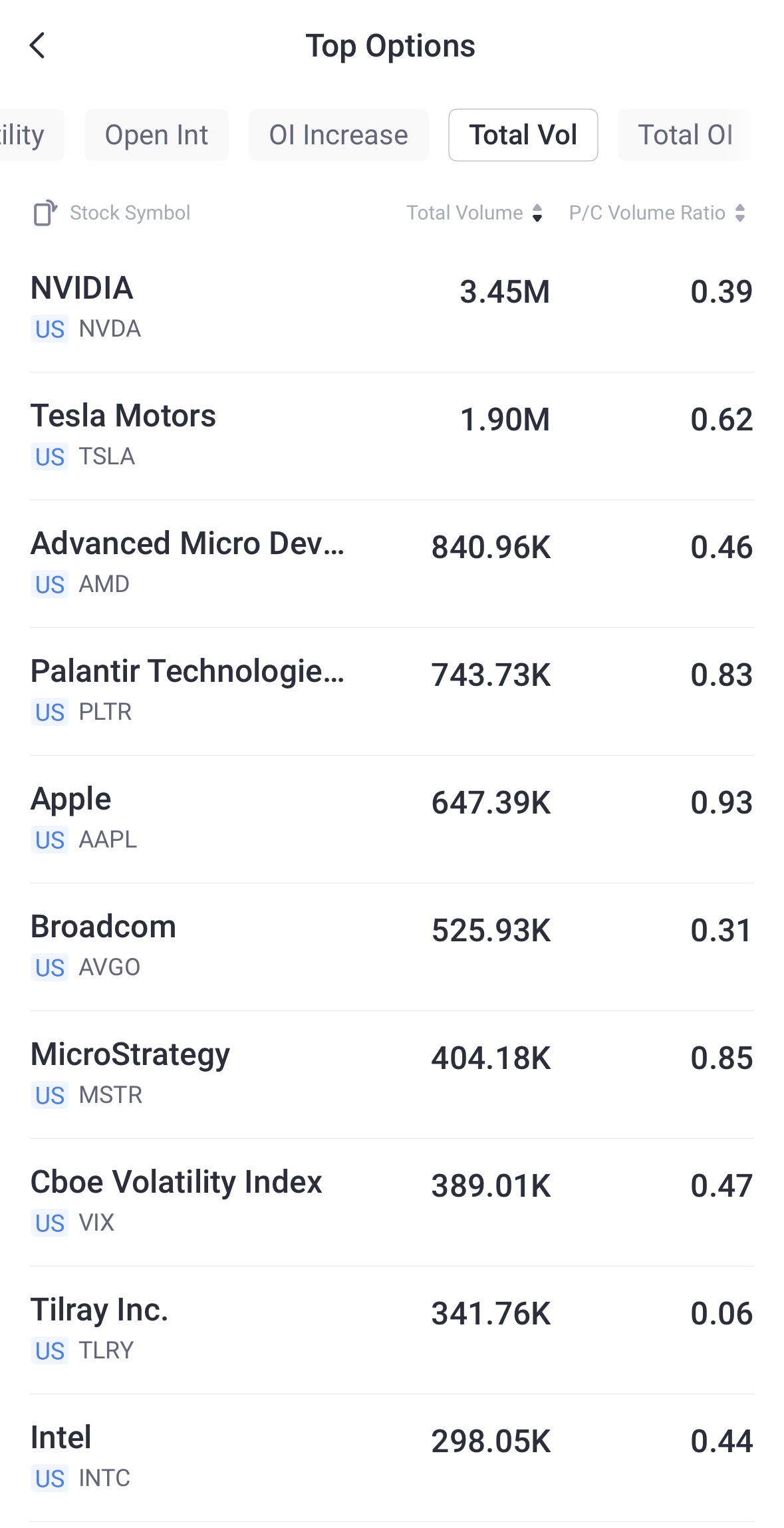This screenshot has height=1528, width=784.
Task: Tap the Tesla Motors volume value 1.90M
Action: click(x=505, y=418)
